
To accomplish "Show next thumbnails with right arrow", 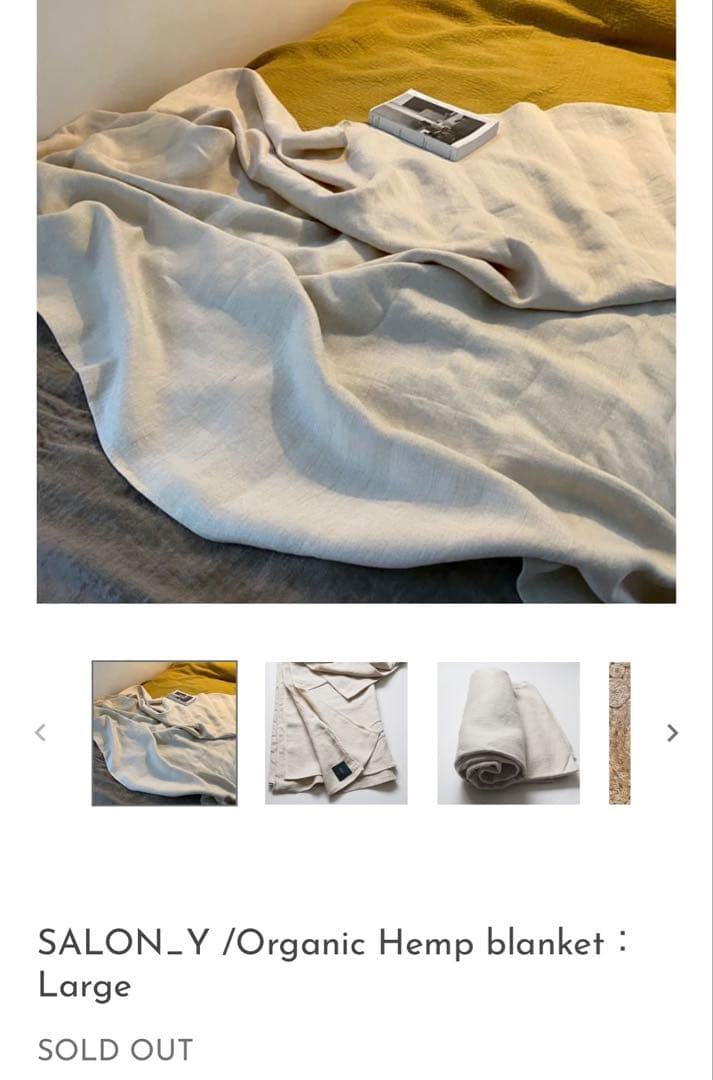I will click(x=672, y=732).
